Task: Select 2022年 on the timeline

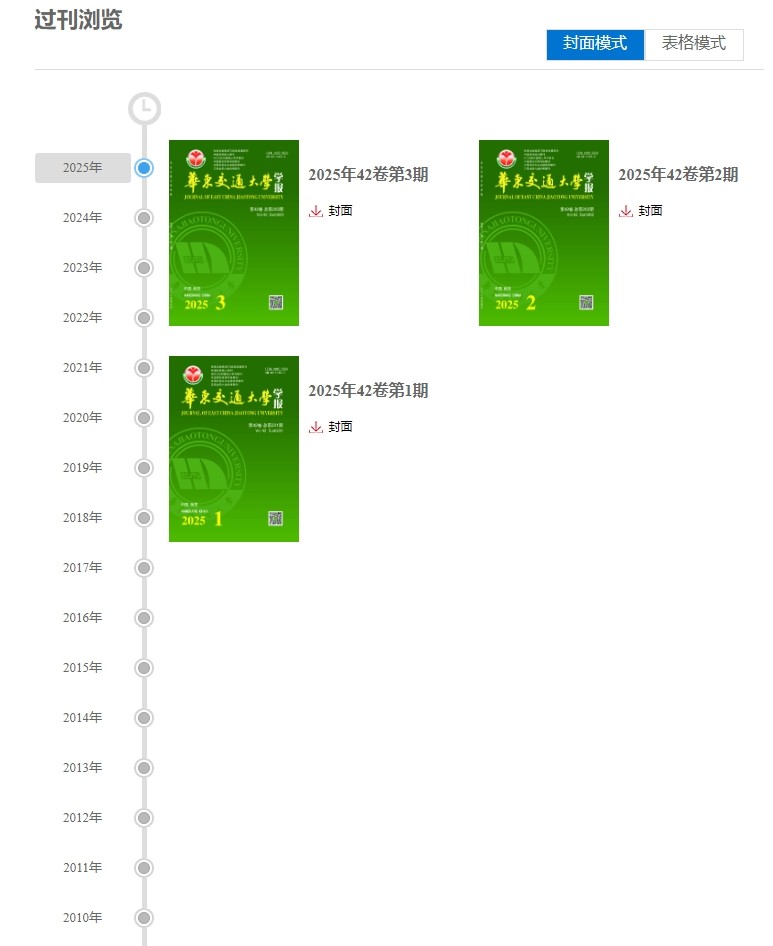Action: tap(83, 318)
